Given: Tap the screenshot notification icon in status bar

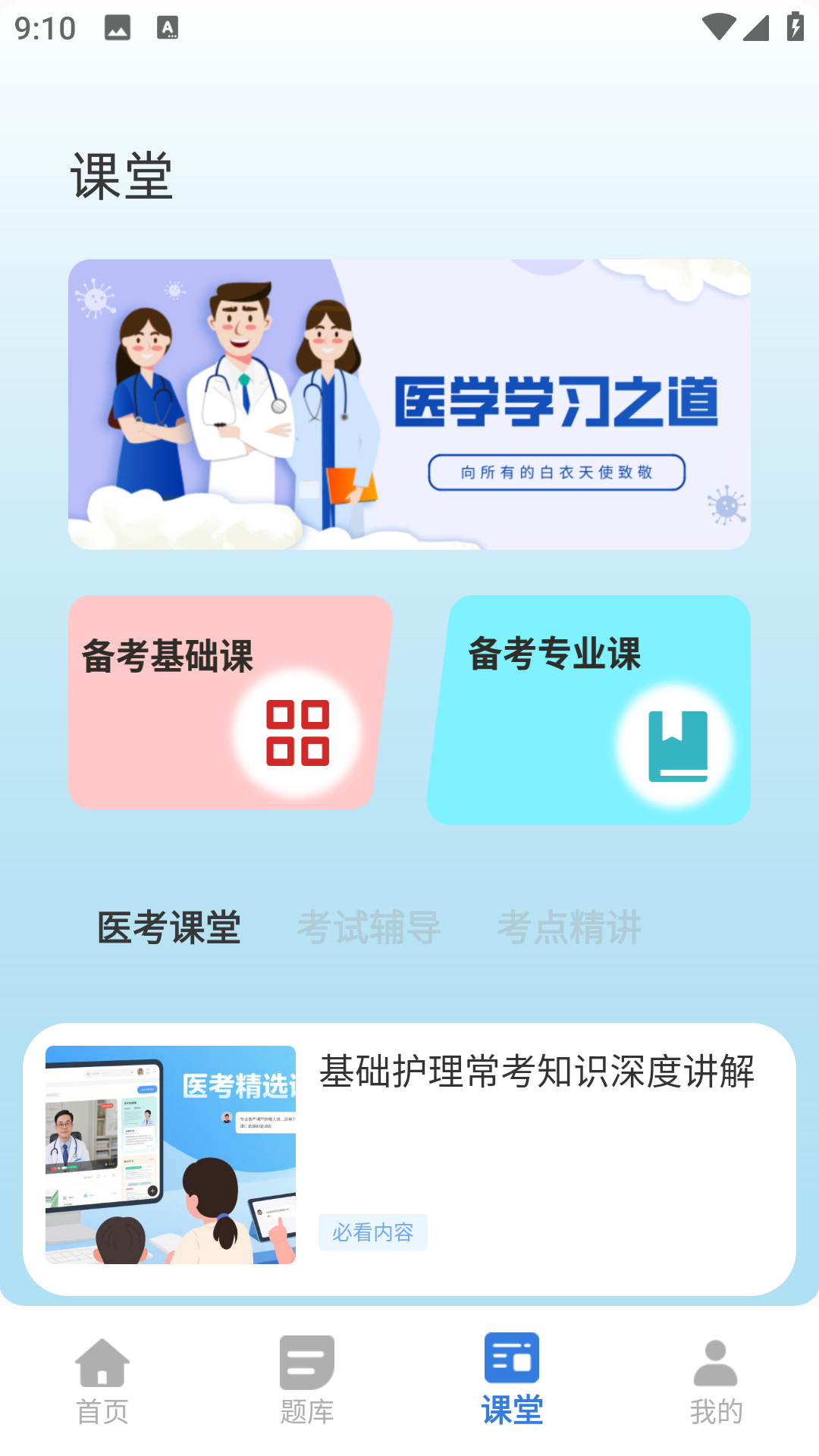Looking at the screenshot, I should 119,28.
